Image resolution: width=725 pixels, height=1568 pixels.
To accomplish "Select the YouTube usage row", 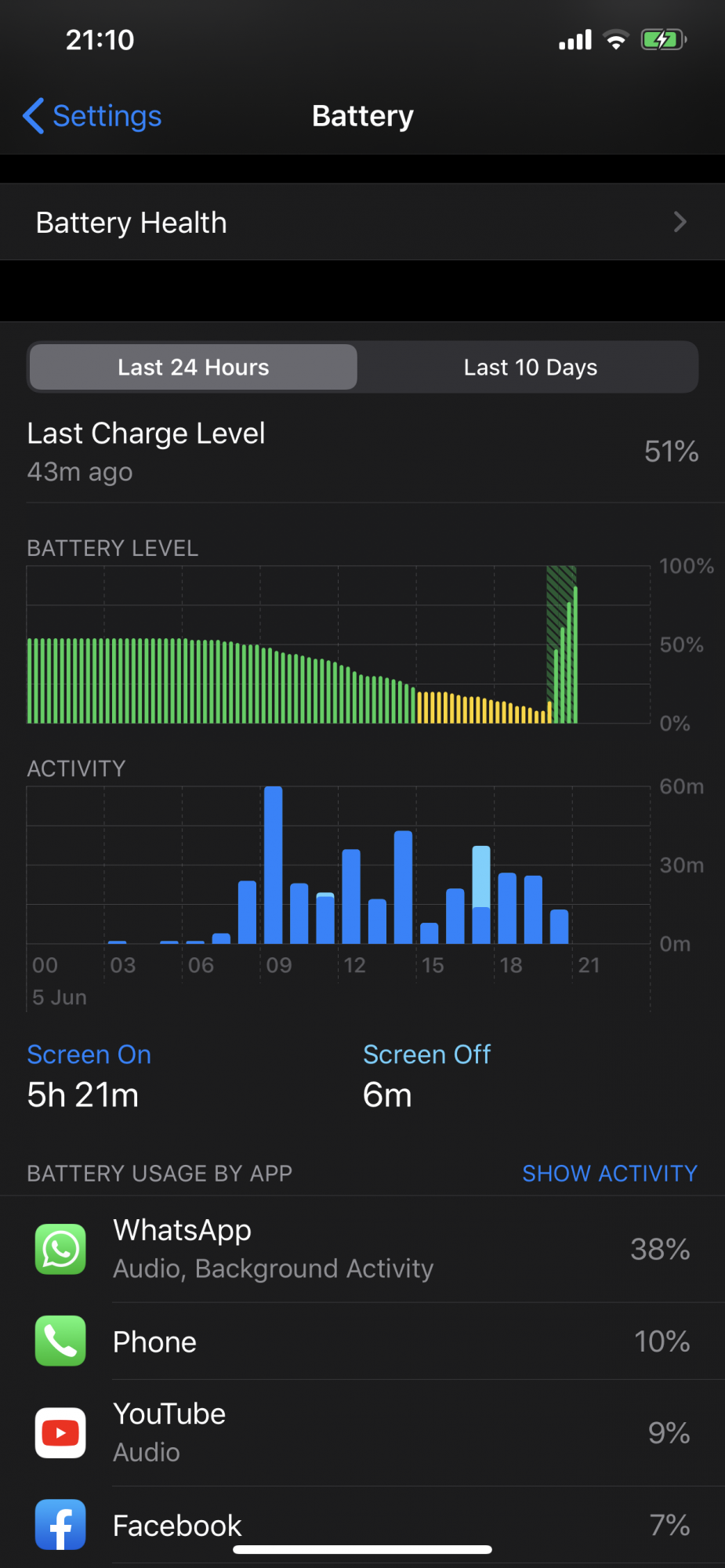I will (362, 1433).
